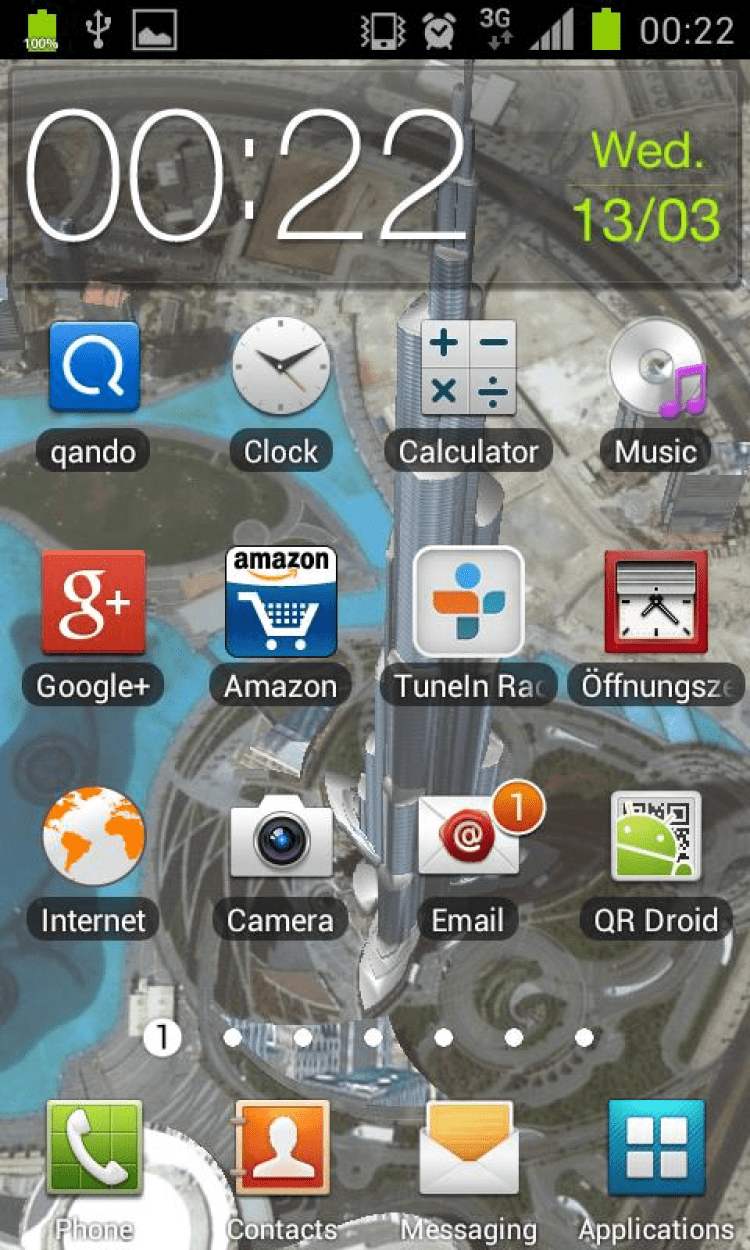Open the qando app
The height and width of the screenshot is (1250, 750).
pyautogui.click(x=94, y=368)
